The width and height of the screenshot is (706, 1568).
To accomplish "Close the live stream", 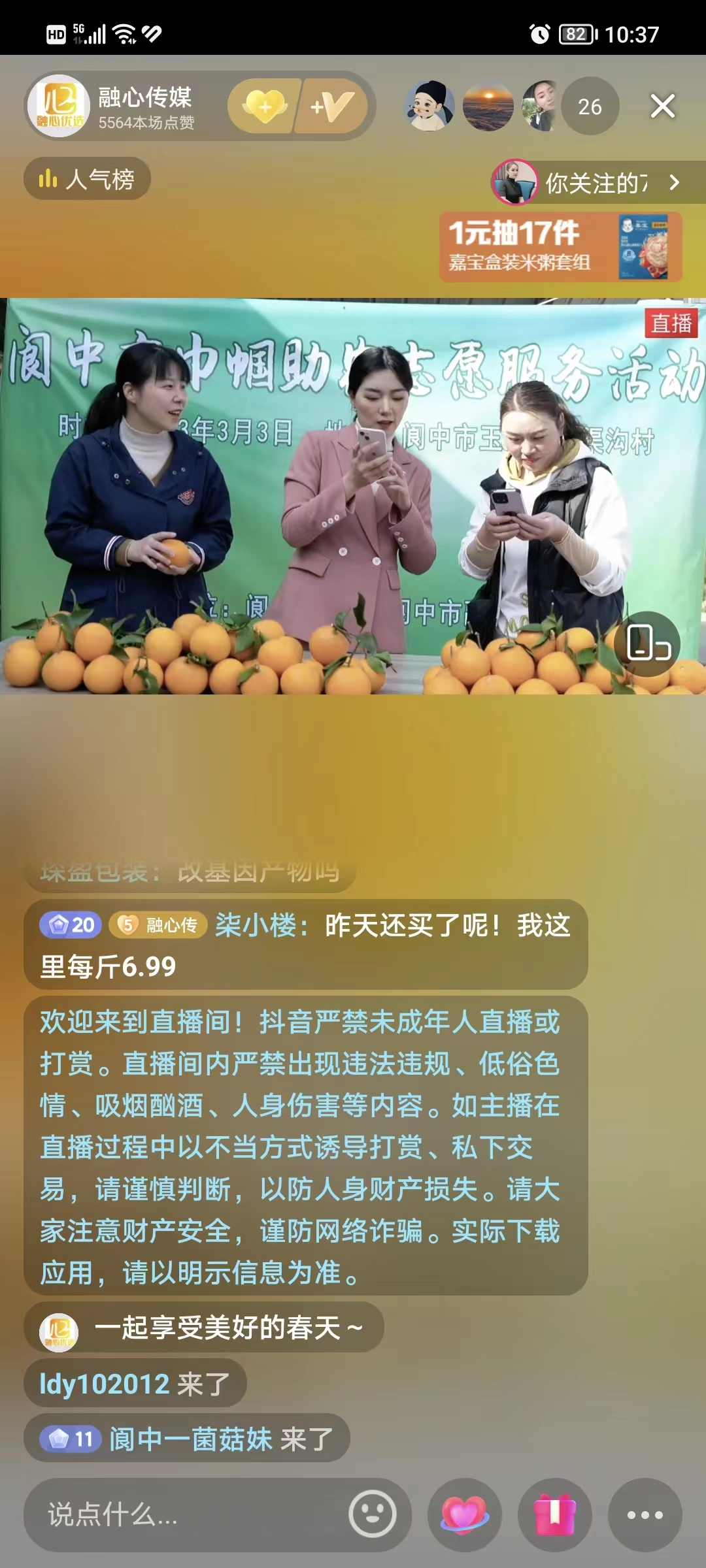I will click(662, 106).
